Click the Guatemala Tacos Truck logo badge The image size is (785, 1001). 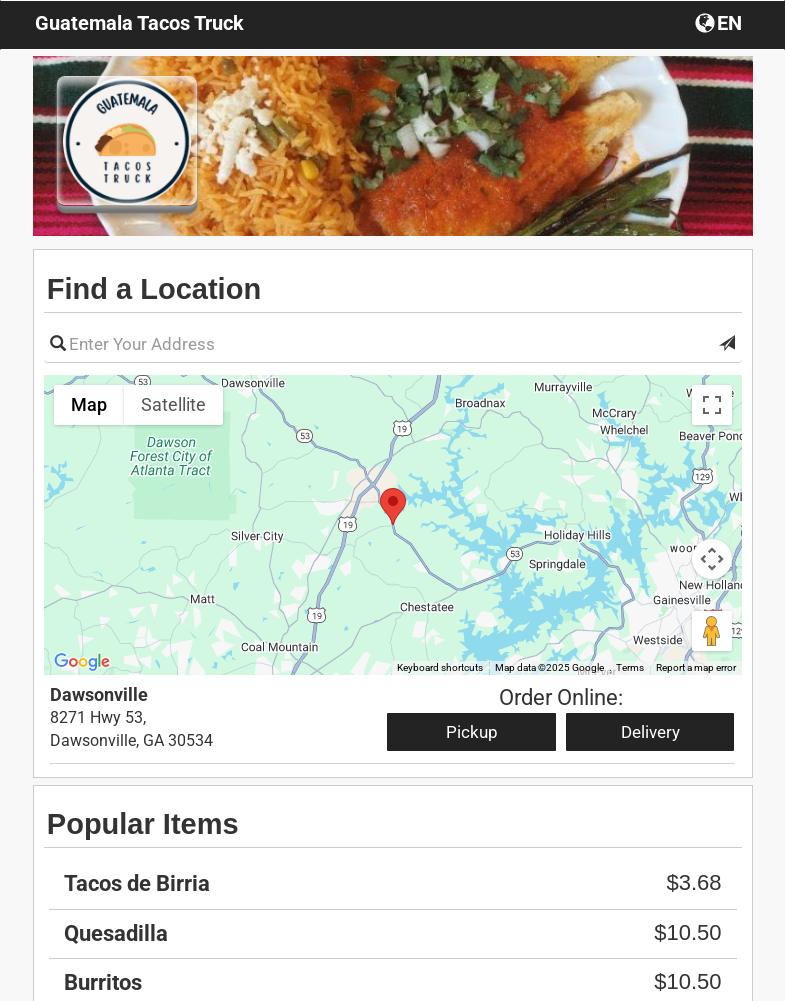[x=127, y=141]
